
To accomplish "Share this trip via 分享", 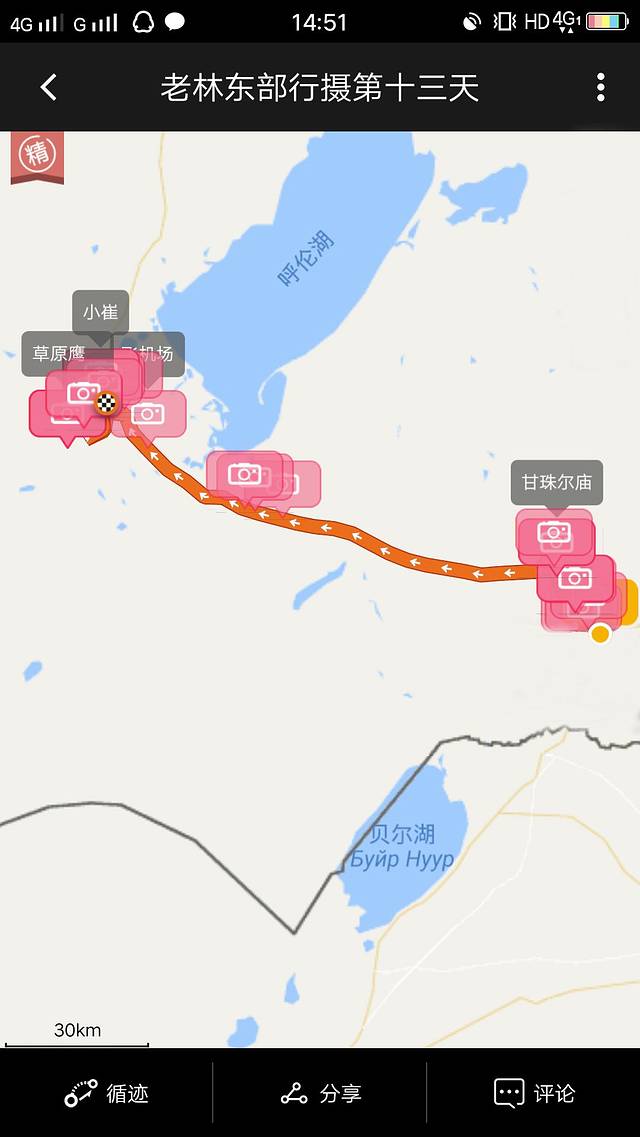I will coord(320,1093).
